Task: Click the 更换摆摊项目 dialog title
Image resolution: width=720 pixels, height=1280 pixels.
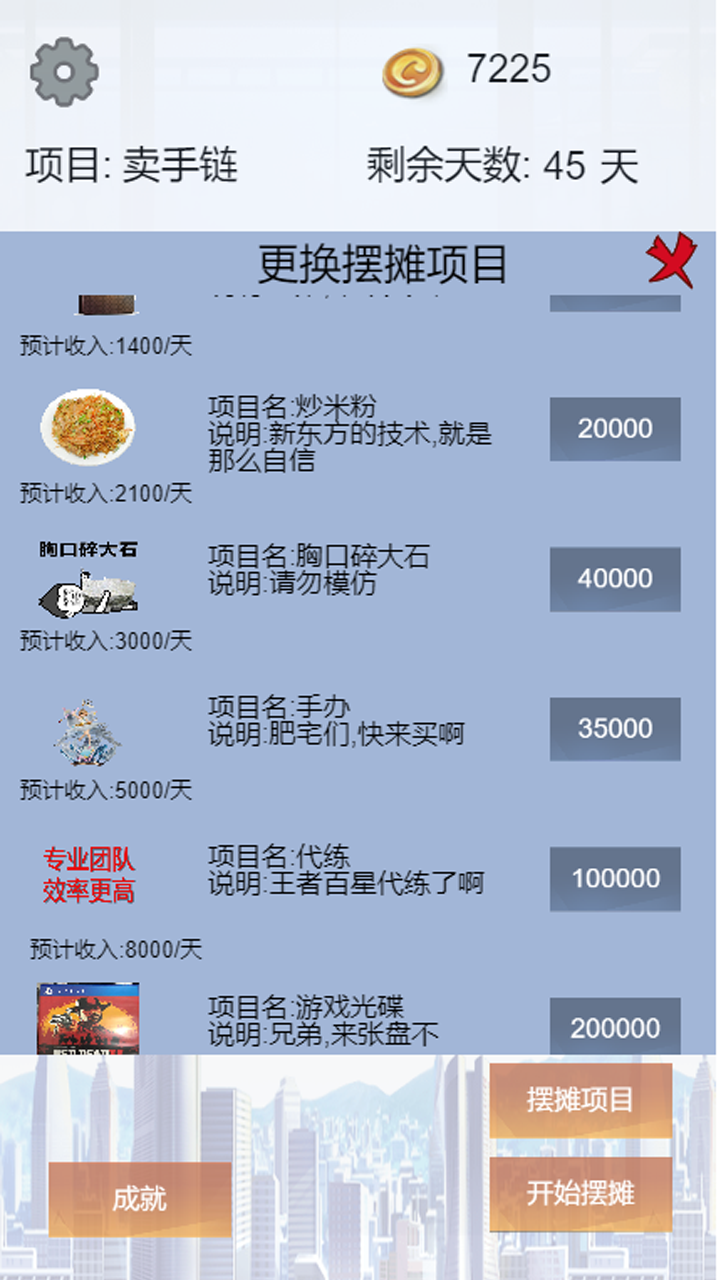Action: click(385, 263)
